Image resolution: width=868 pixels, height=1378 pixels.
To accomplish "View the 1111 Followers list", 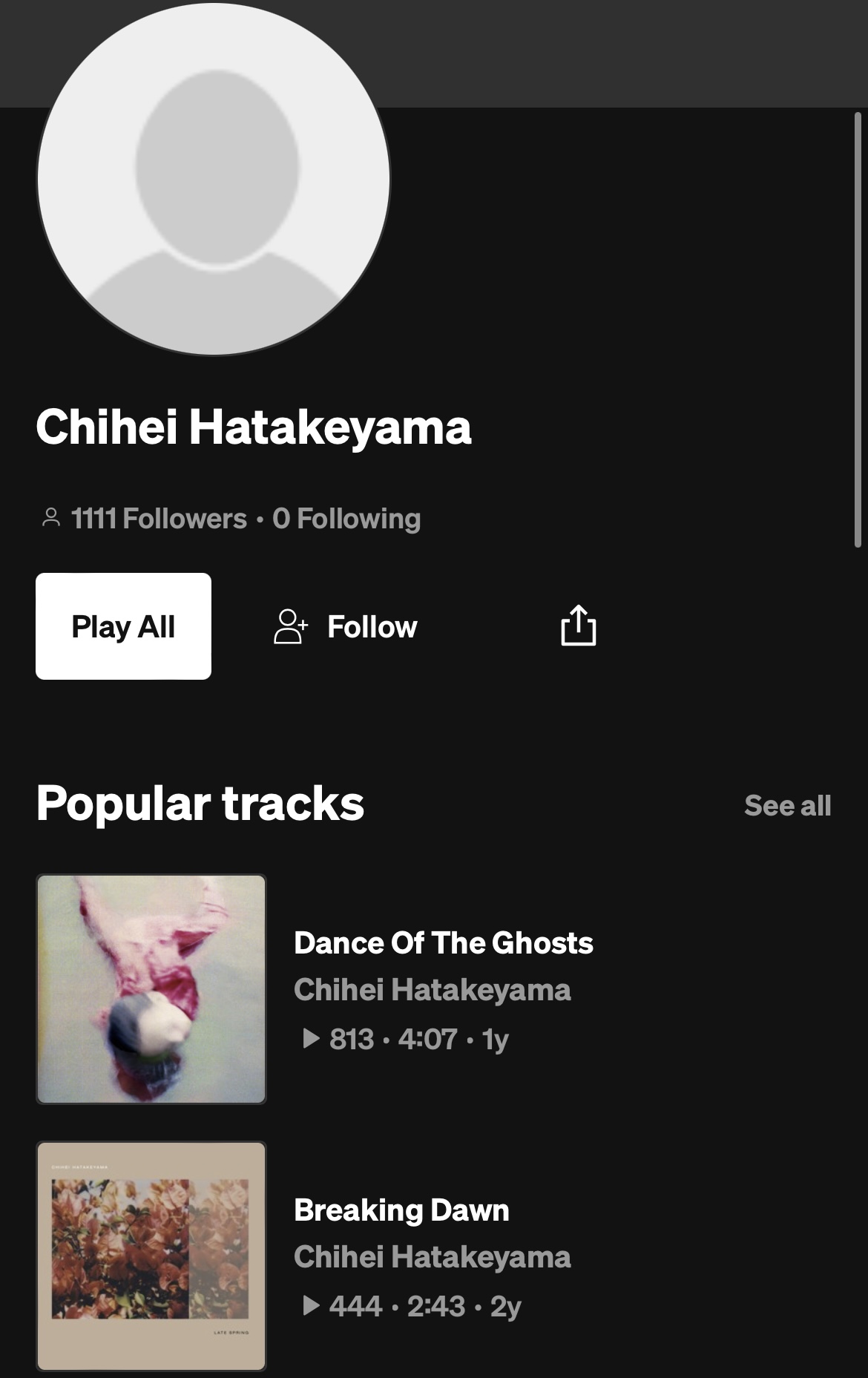I will (x=158, y=519).
